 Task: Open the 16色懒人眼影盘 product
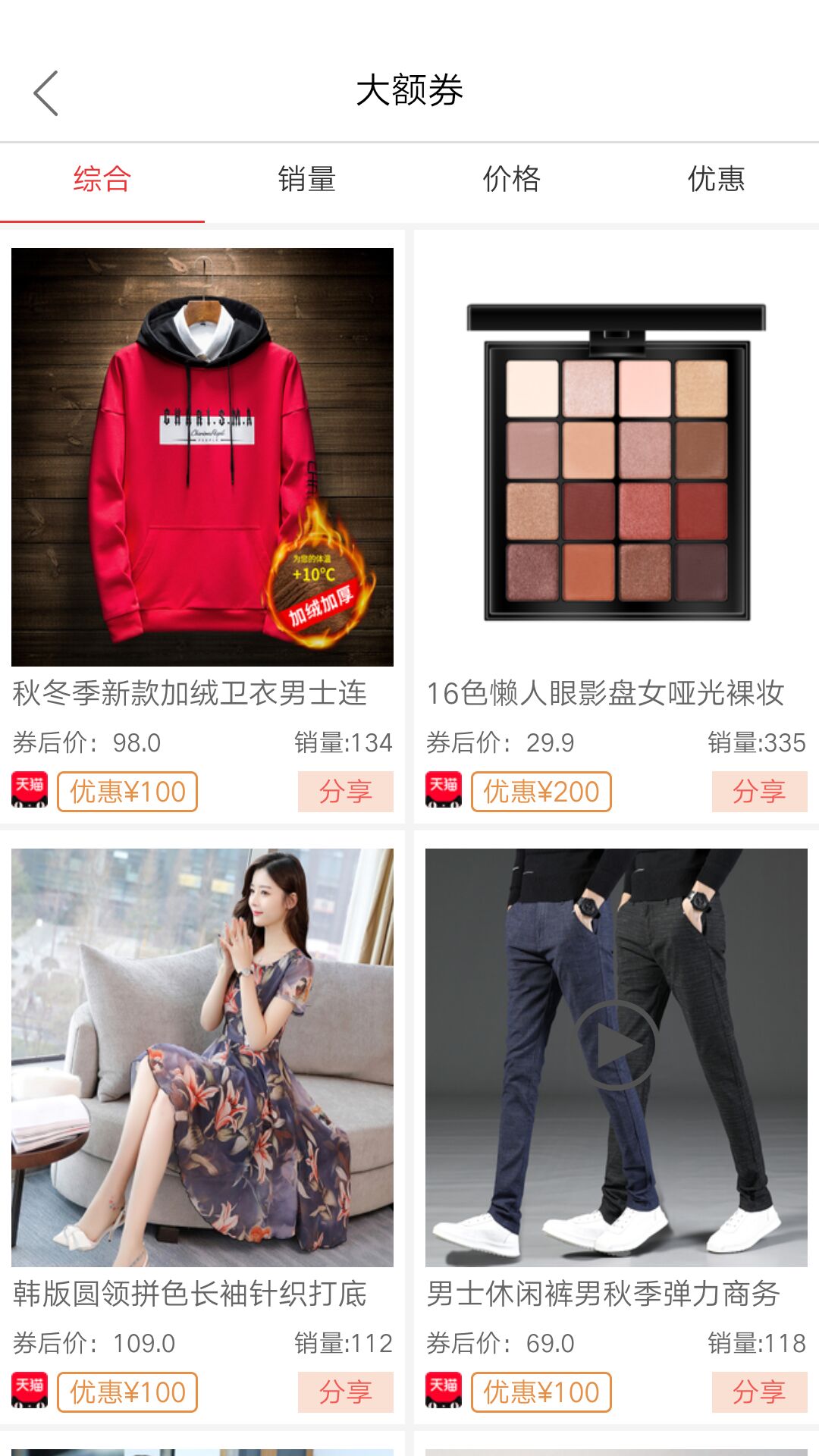(x=616, y=457)
